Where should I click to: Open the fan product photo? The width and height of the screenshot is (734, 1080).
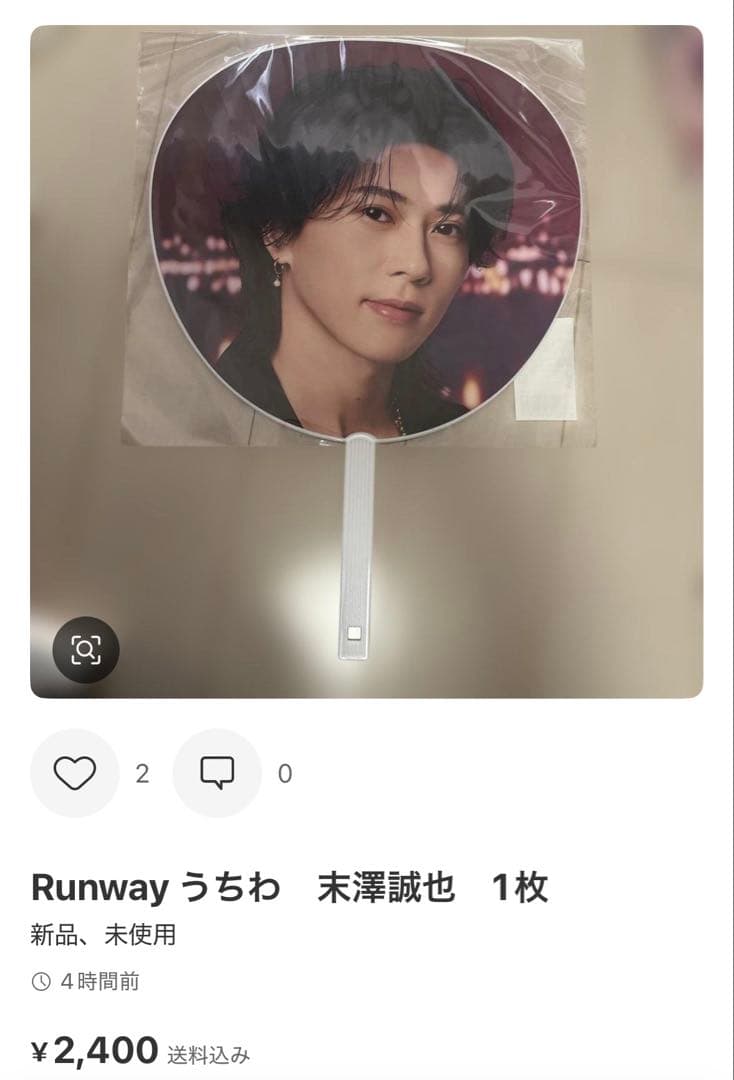(x=366, y=330)
